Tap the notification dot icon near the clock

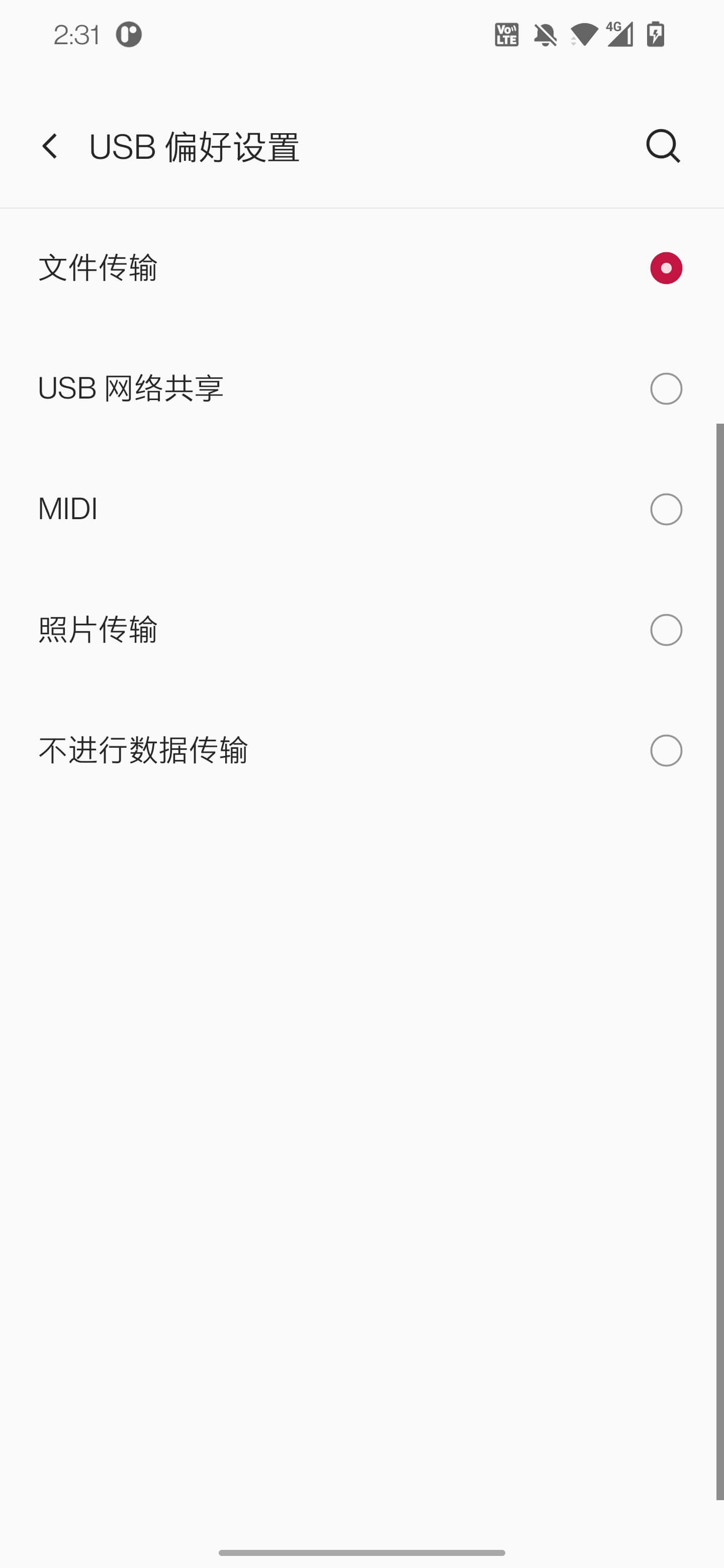[128, 35]
